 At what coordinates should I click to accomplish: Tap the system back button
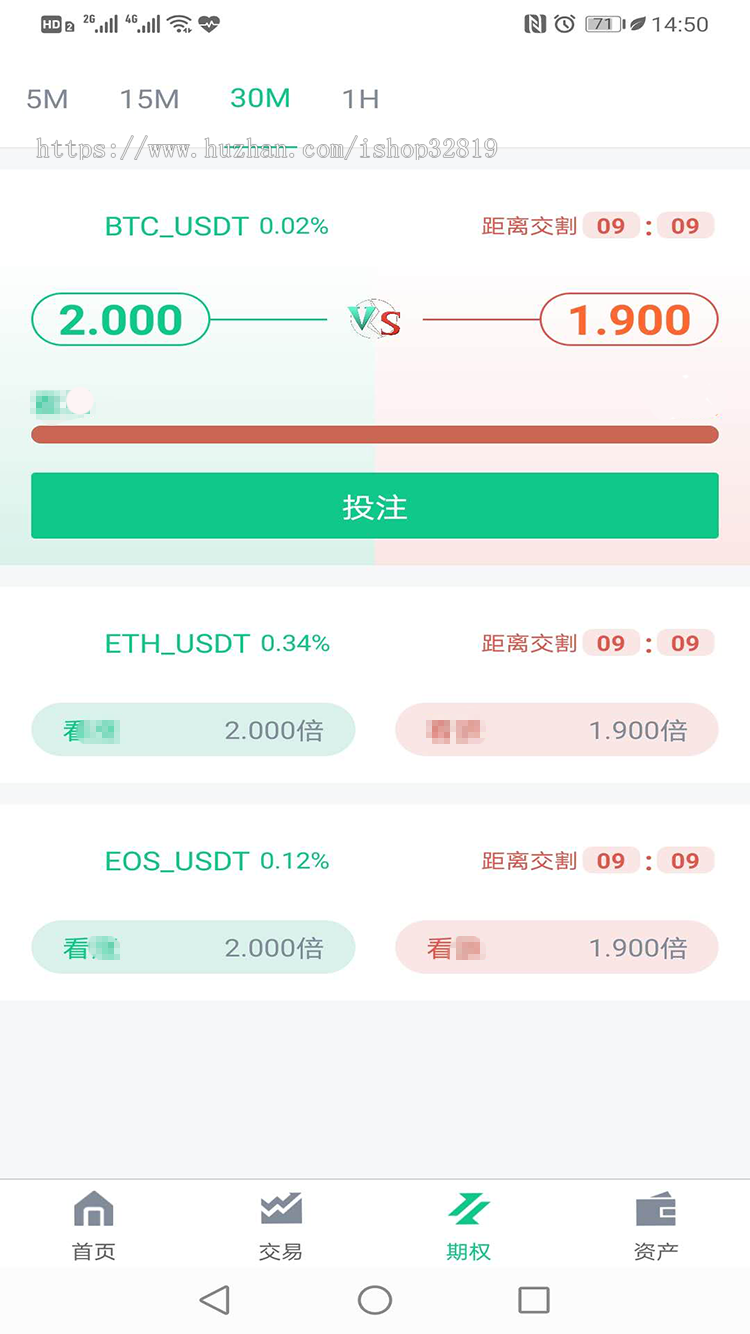[x=215, y=1300]
